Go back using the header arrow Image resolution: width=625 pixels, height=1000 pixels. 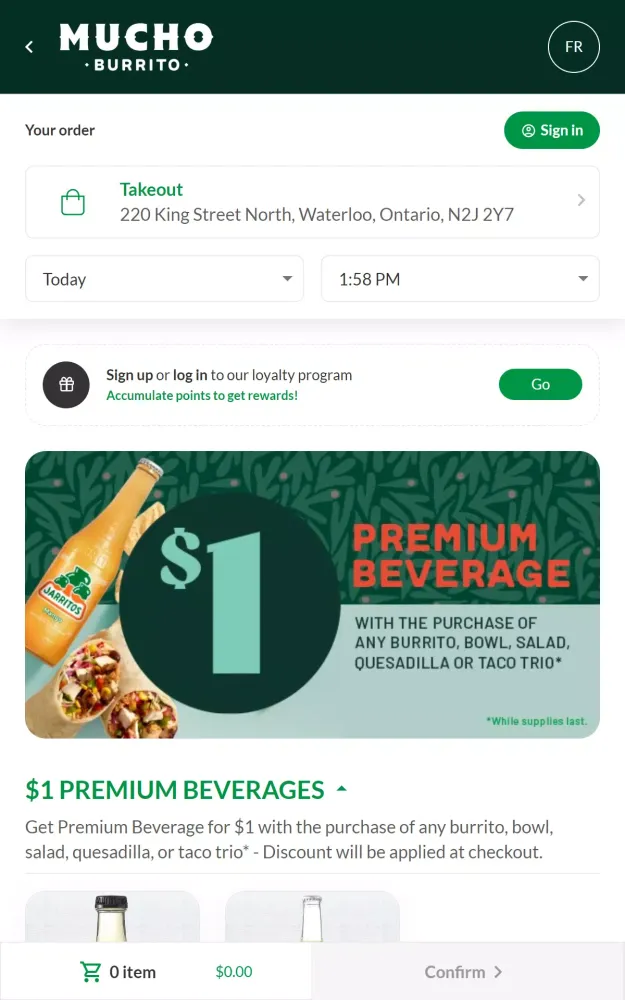(29, 47)
